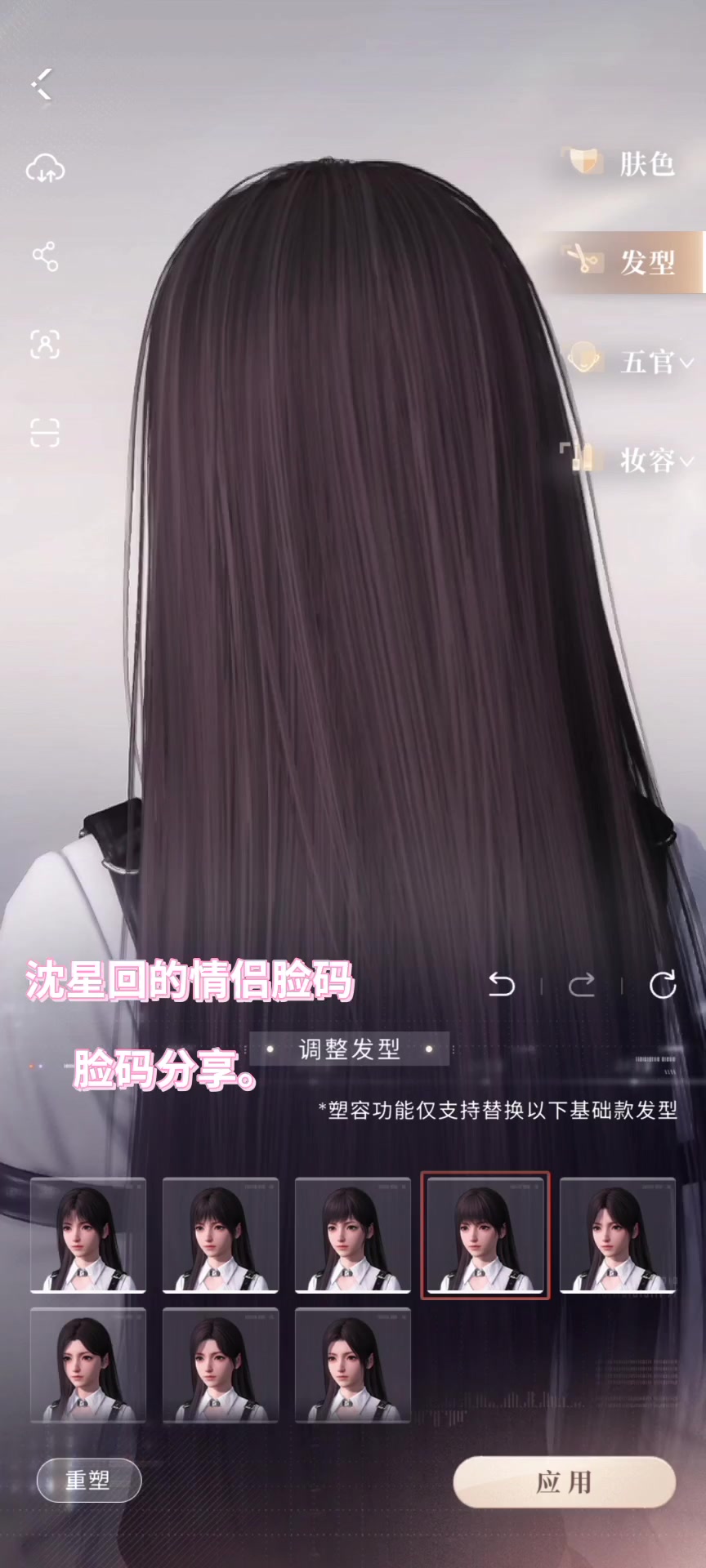Screen dimensions: 706x1568
Task: Open the scan code icon
Action: (x=45, y=432)
